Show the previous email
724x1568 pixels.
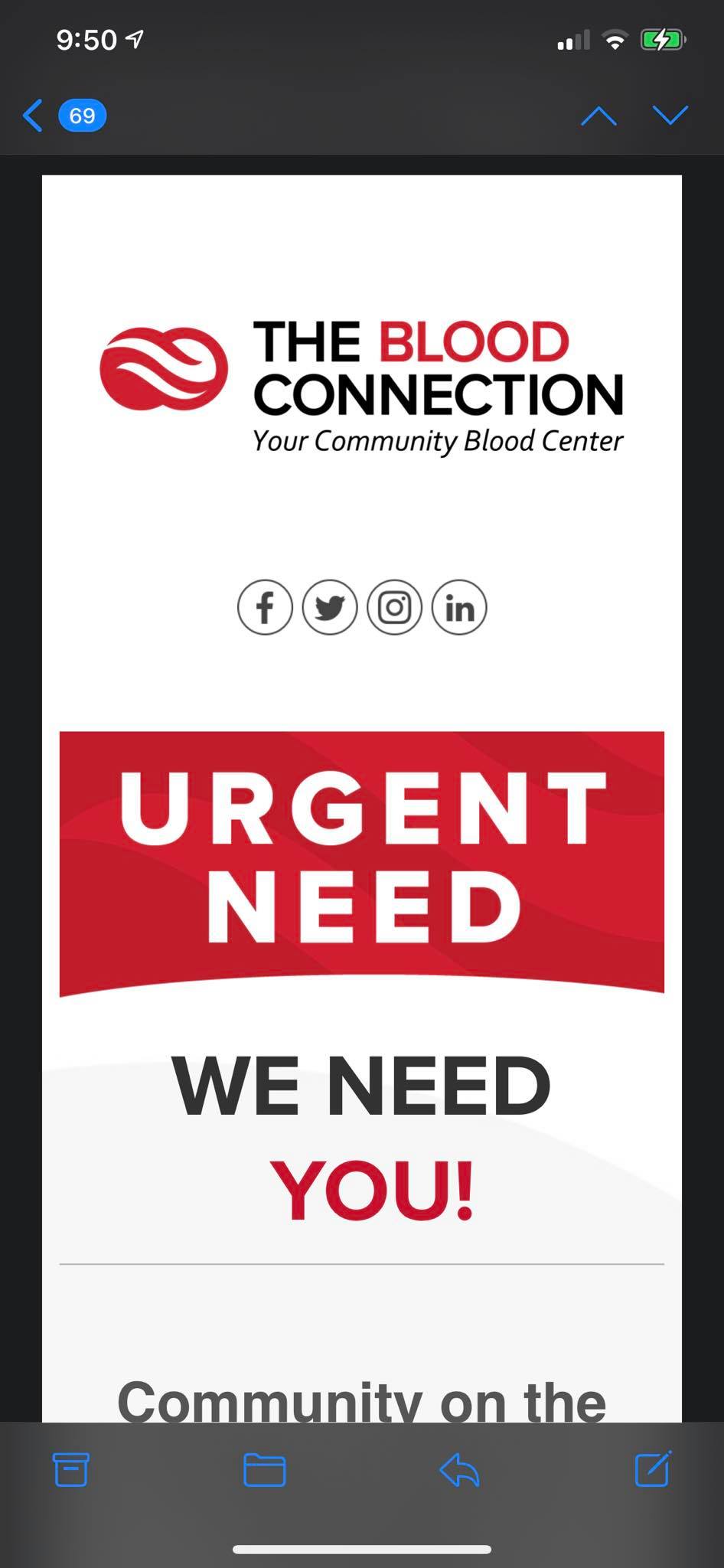[x=598, y=116]
